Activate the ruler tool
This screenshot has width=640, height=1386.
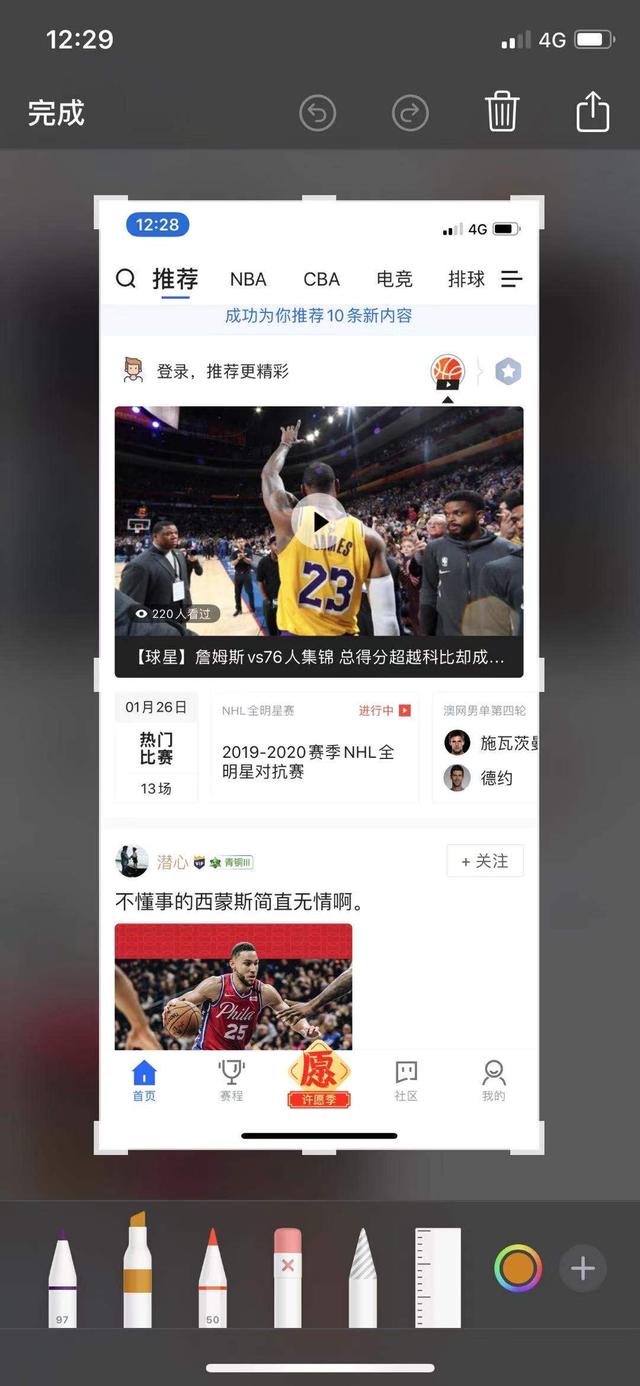pos(438,1276)
